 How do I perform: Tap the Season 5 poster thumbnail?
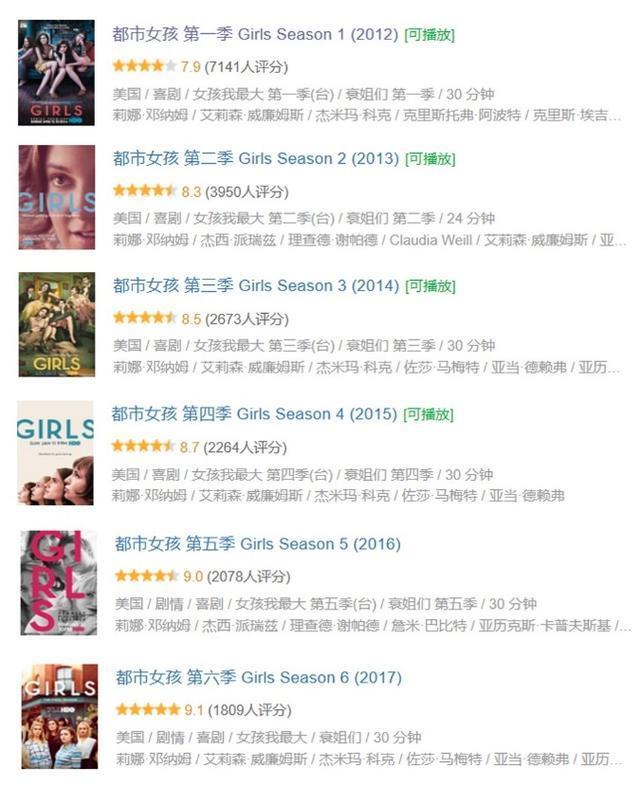(59, 582)
